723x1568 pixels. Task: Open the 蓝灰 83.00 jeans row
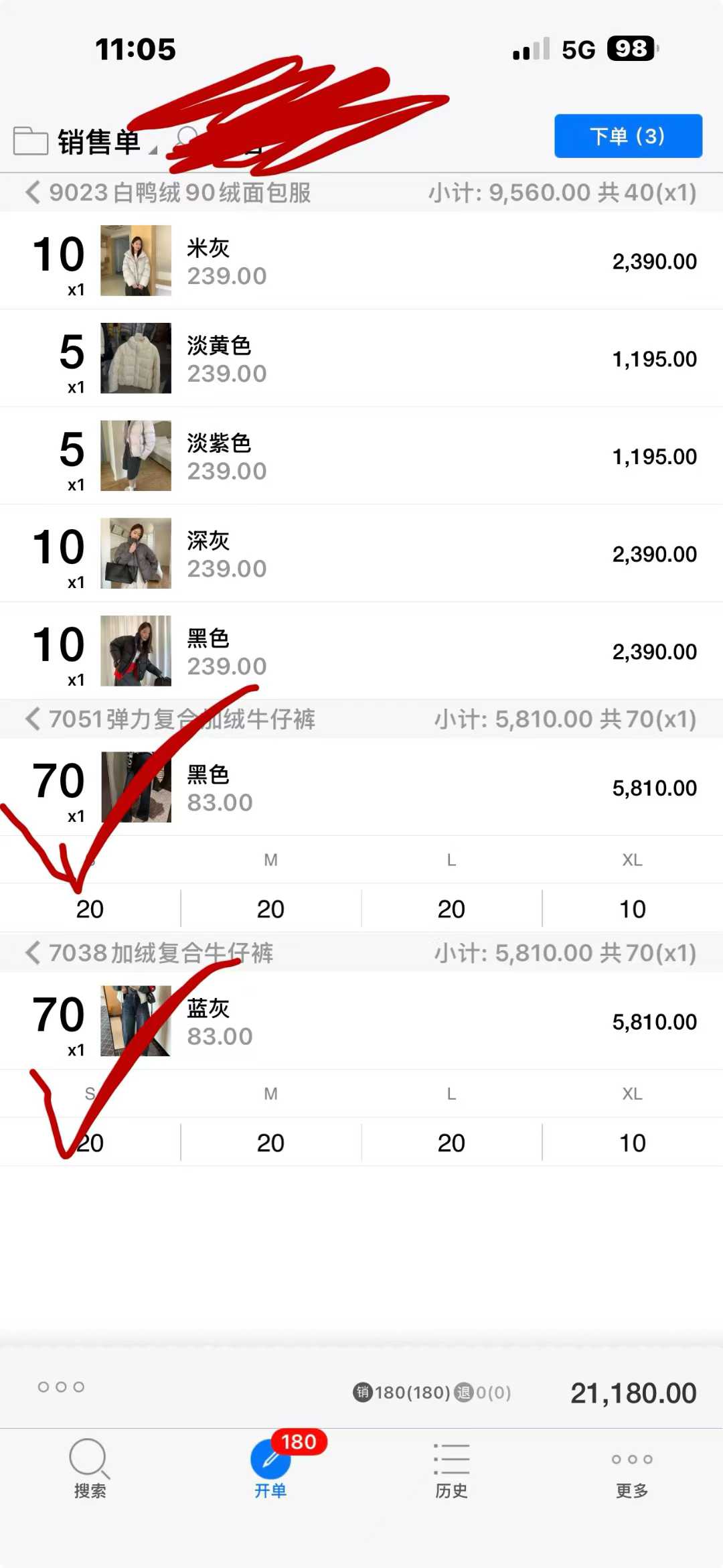point(402,1021)
